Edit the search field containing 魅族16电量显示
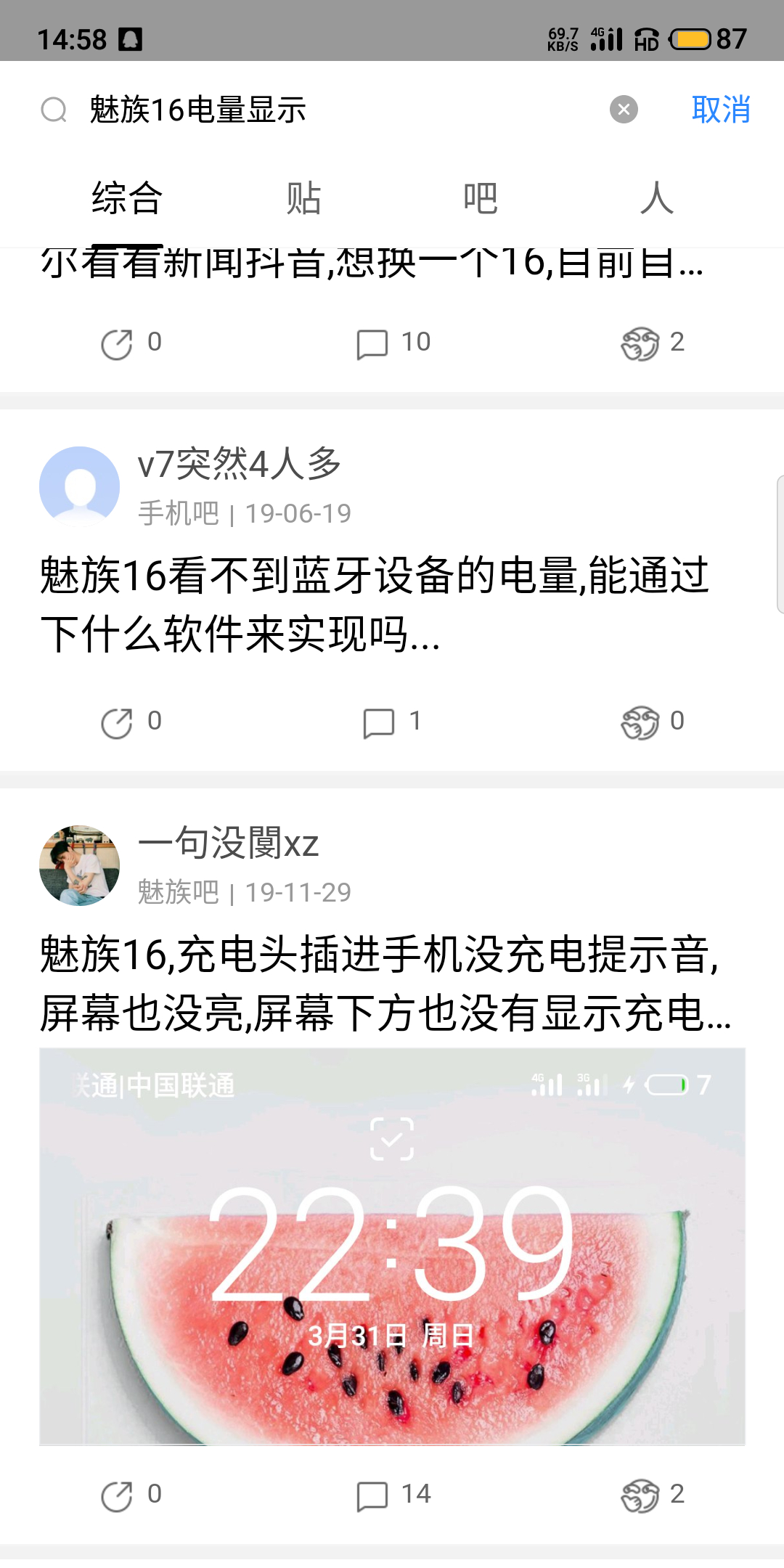Viewport: 784px width, 1568px height. 341,110
